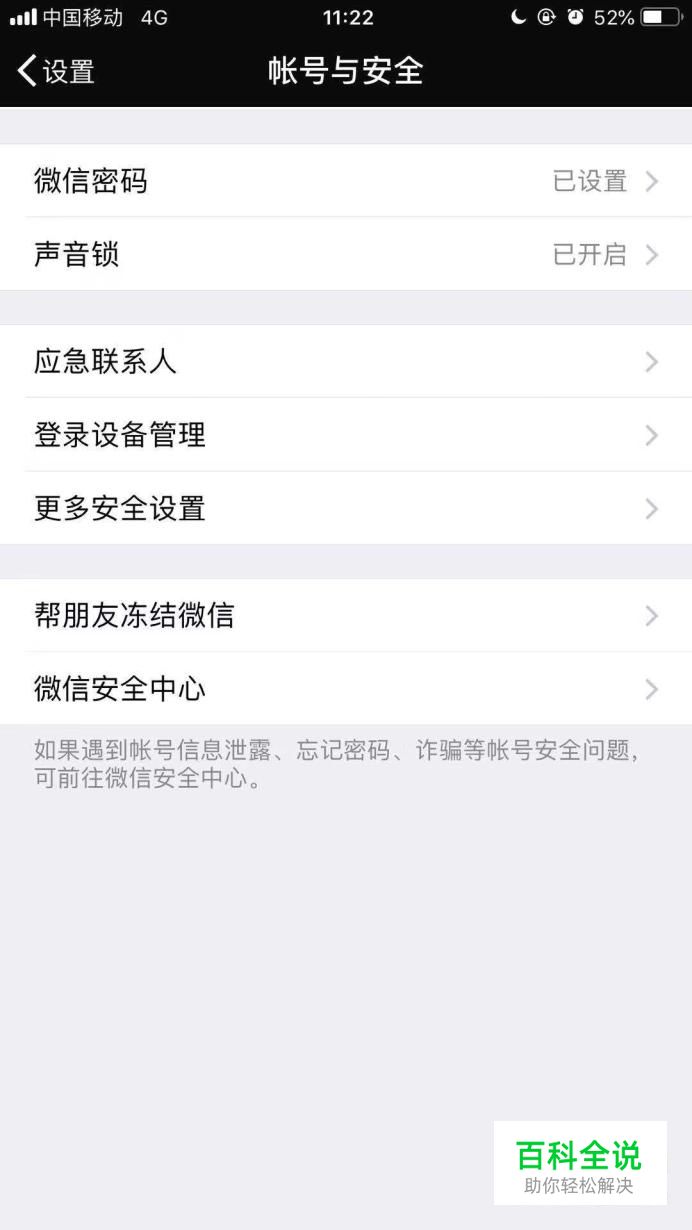Open 应急联系人

coord(346,361)
